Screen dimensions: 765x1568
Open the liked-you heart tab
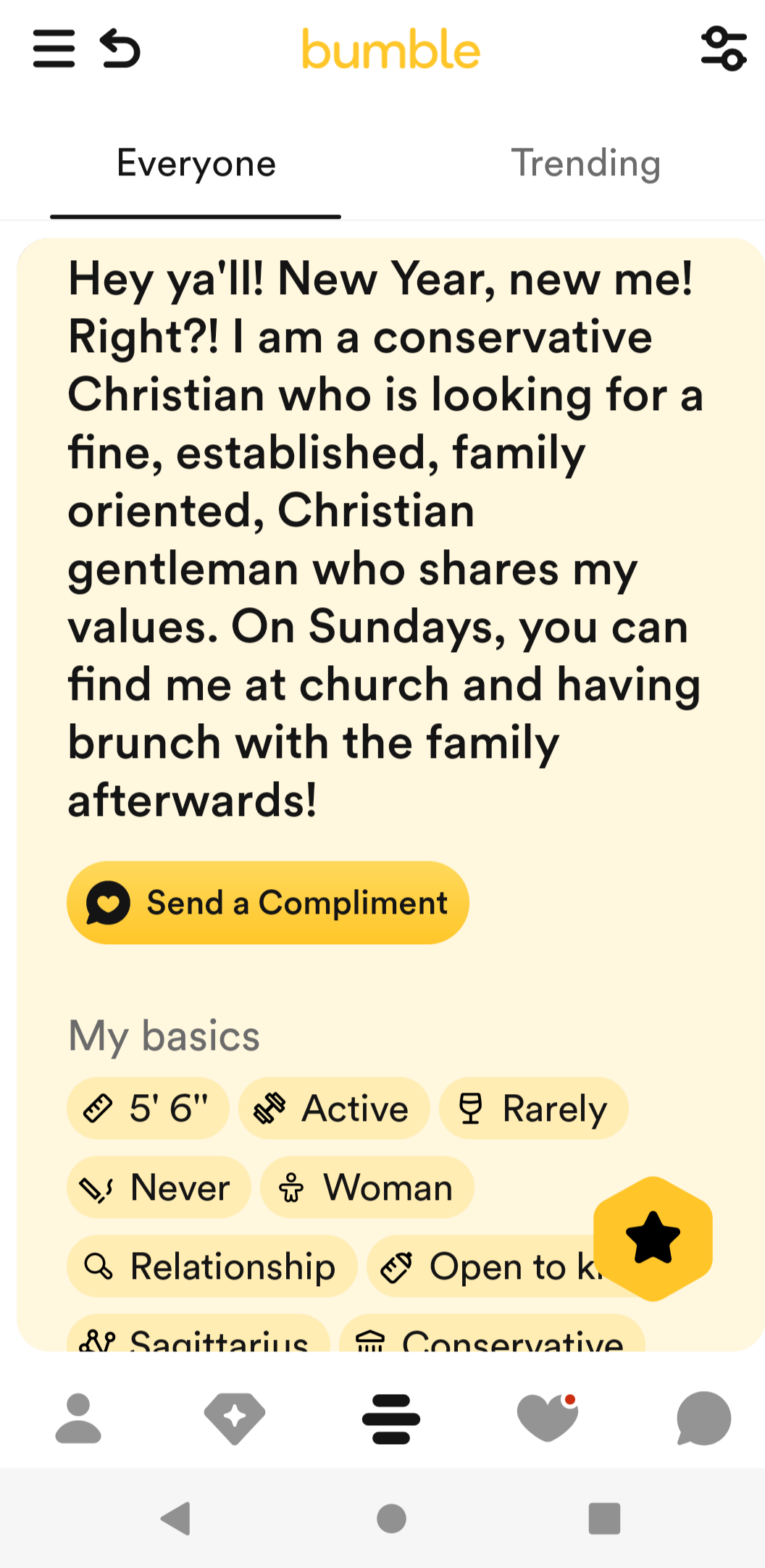(x=548, y=1418)
